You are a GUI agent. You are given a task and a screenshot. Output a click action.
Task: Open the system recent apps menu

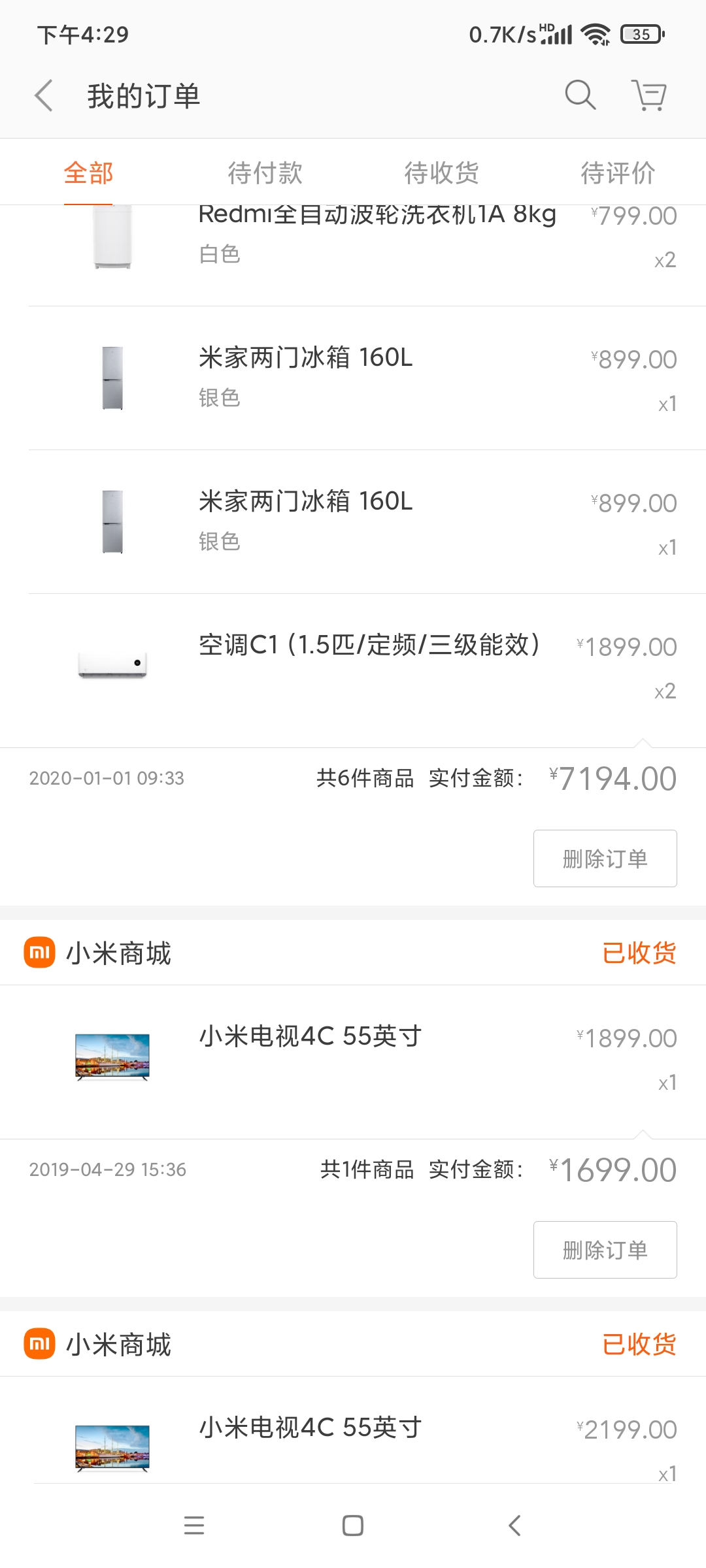point(194,1526)
